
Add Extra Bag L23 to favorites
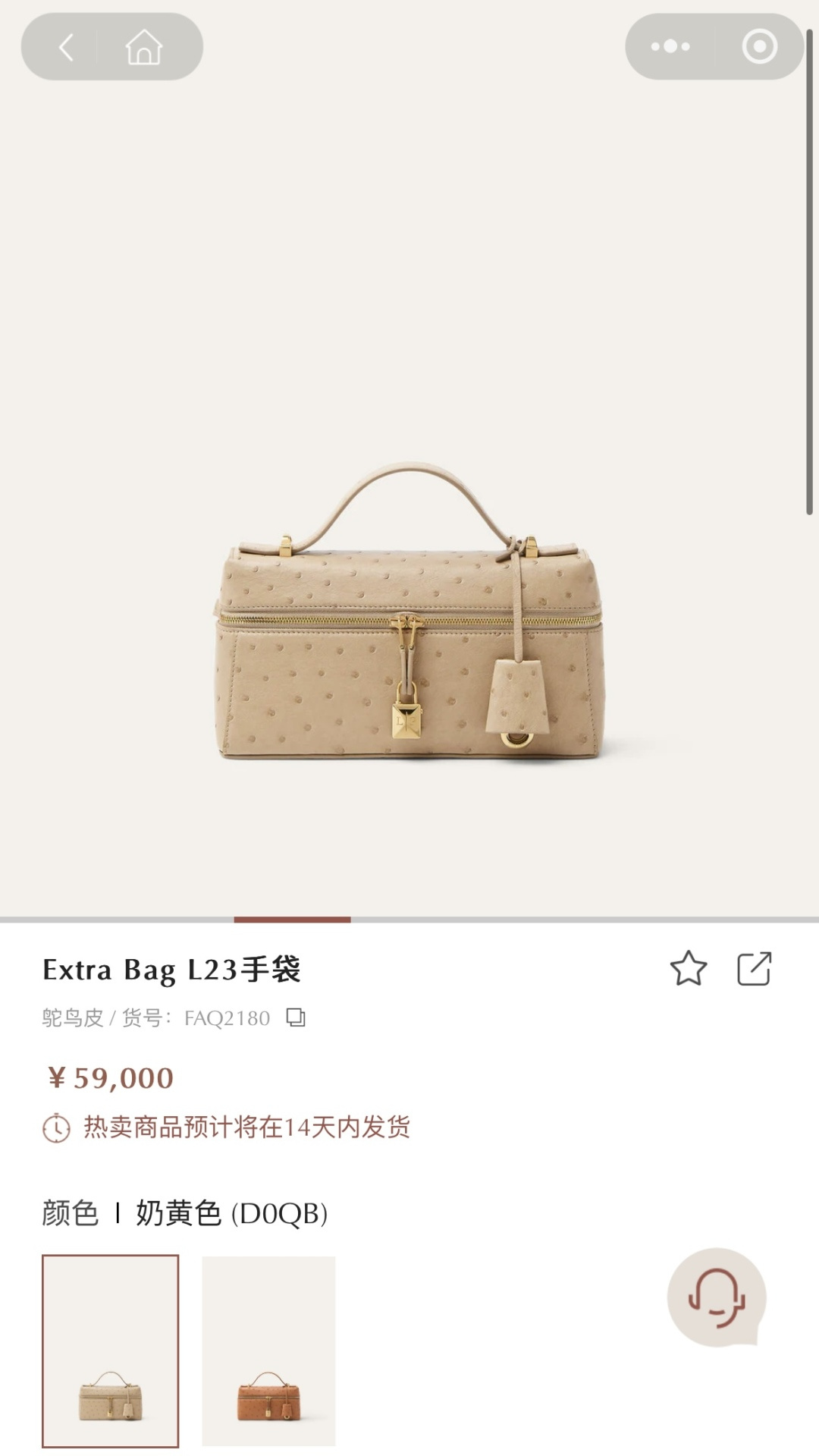click(688, 969)
